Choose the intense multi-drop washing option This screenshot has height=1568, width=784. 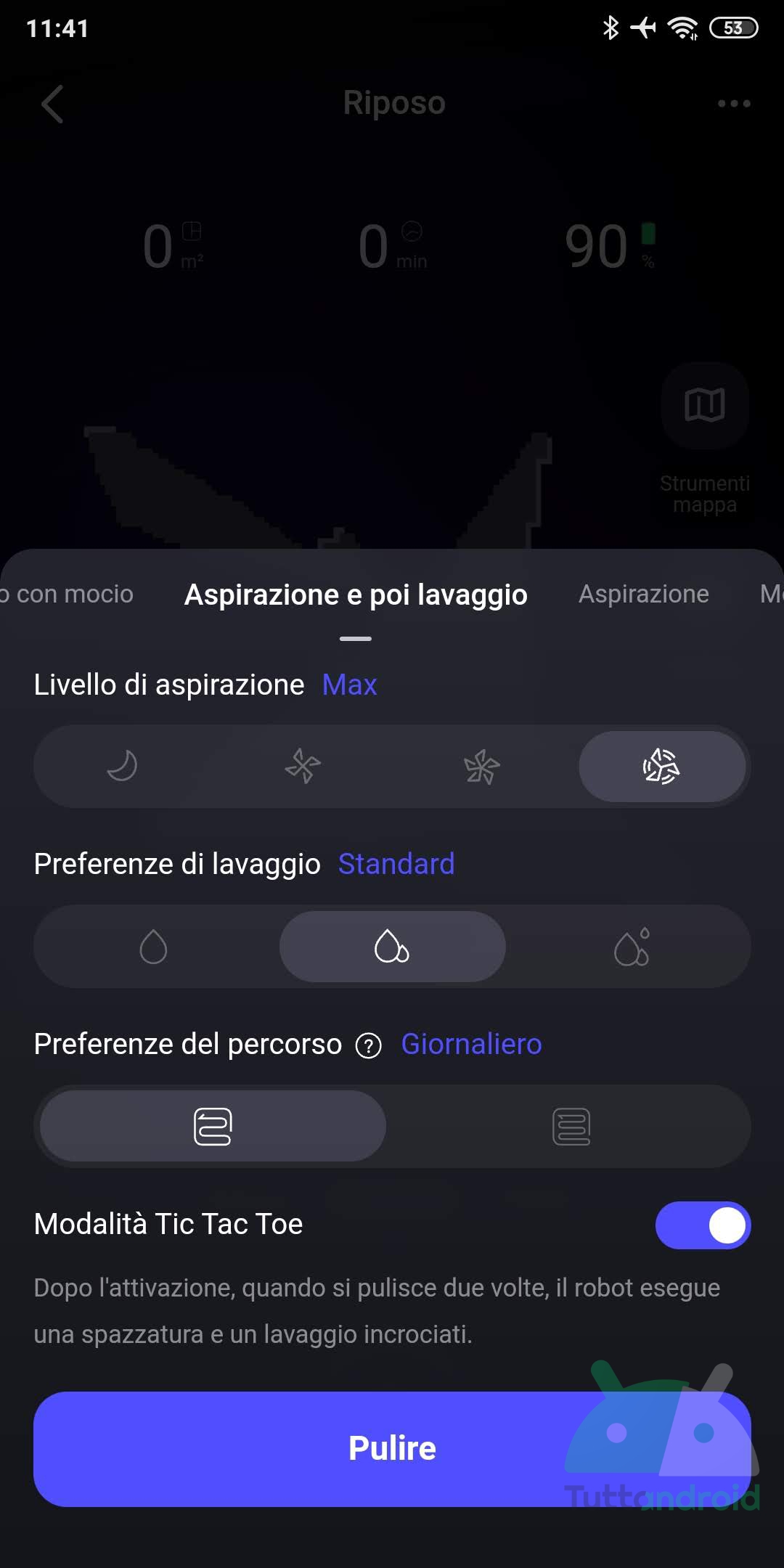[632, 947]
